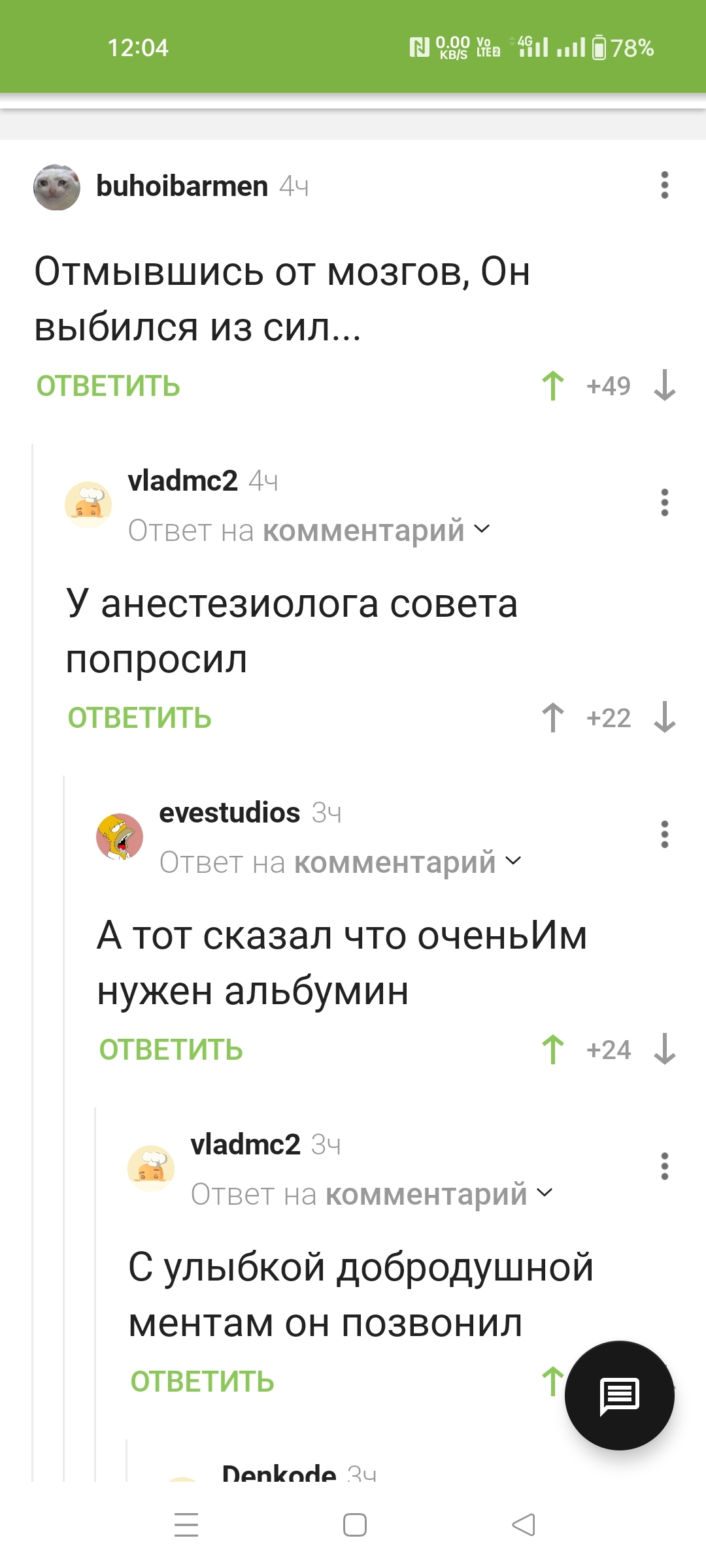
Task: Expand 'Ответ на комментарий' in 'У анестезиолога' comment
Action: click(309, 531)
